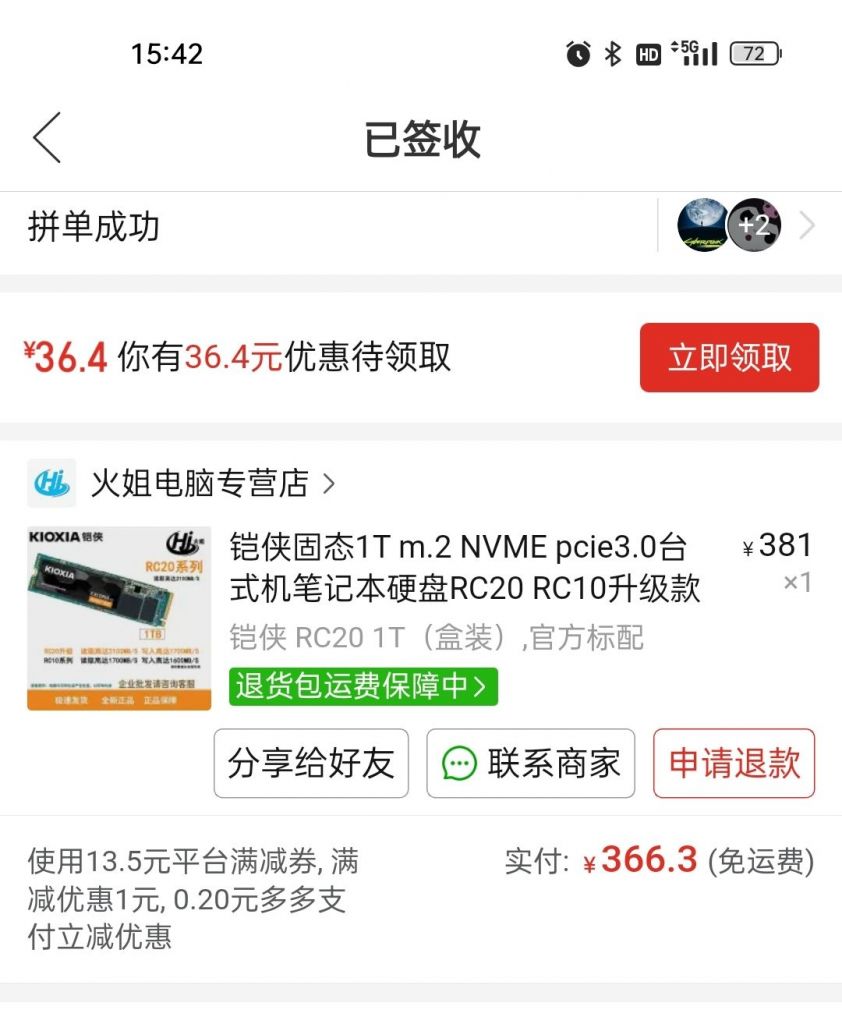The image size is (842, 1024).
Task: Open the 火姐电脑专营店 store icon
Action: (x=51, y=483)
